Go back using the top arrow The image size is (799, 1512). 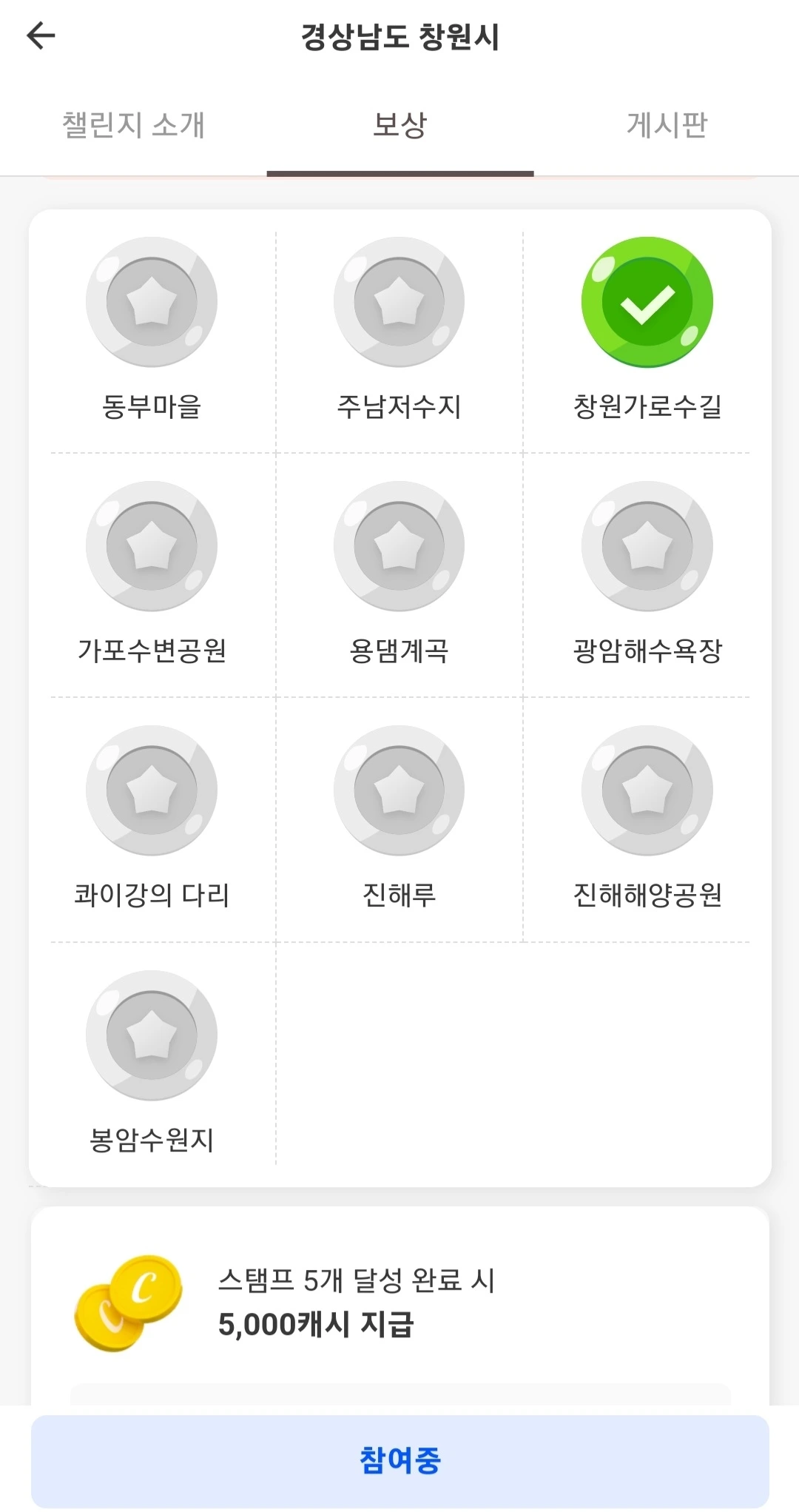tap(41, 36)
